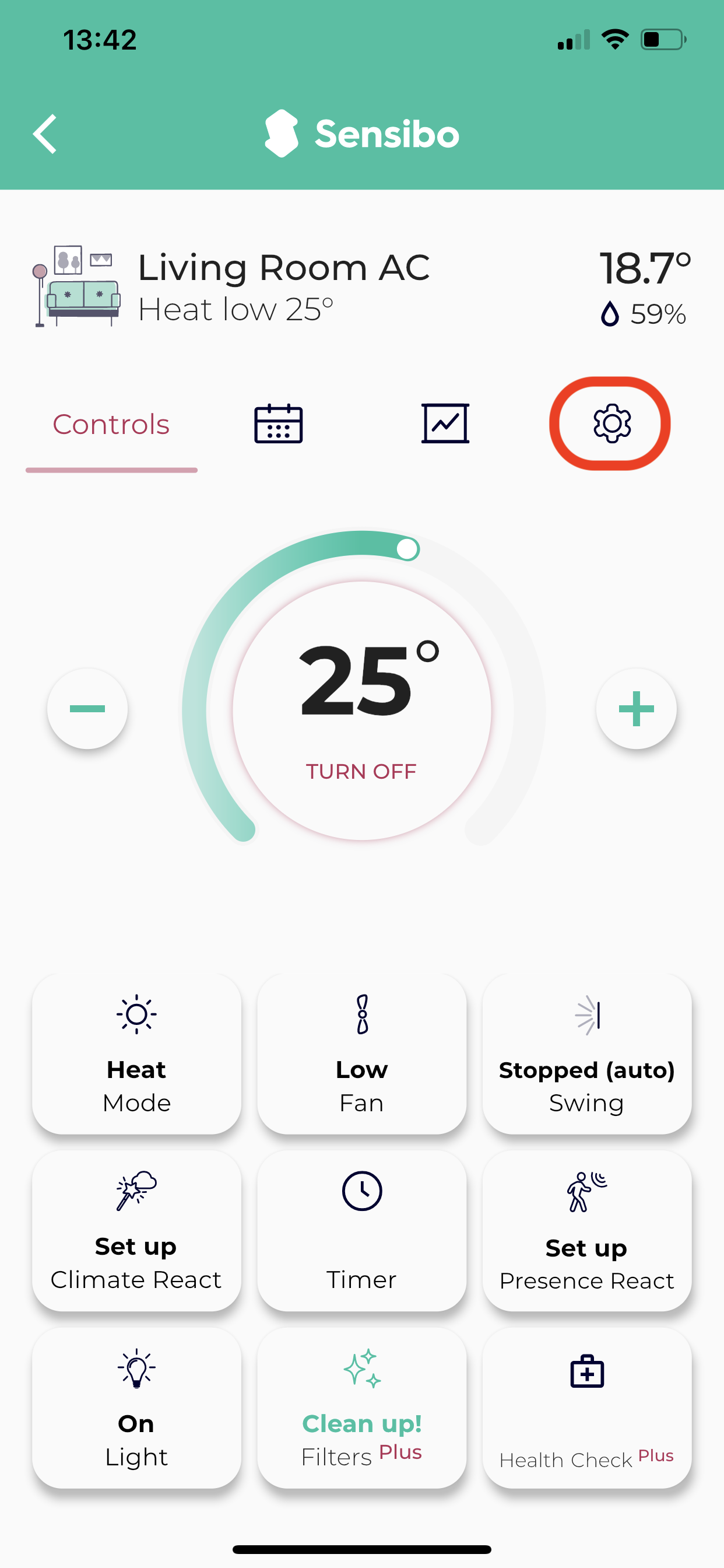
Task: Switch to the schedule calendar tab
Action: click(278, 423)
